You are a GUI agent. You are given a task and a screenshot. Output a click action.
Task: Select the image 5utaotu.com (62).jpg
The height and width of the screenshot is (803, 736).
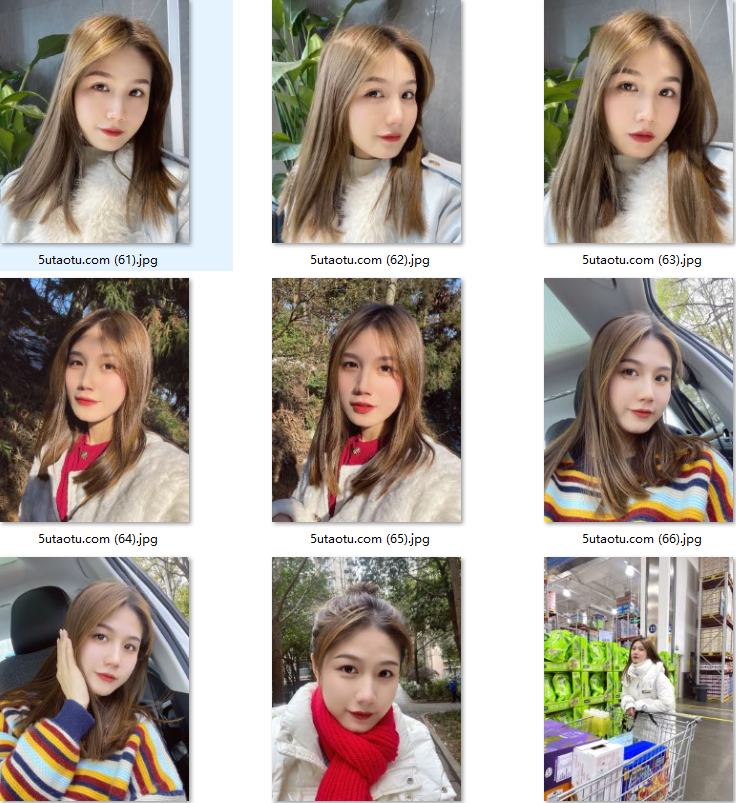pyautogui.click(x=367, y=121)
